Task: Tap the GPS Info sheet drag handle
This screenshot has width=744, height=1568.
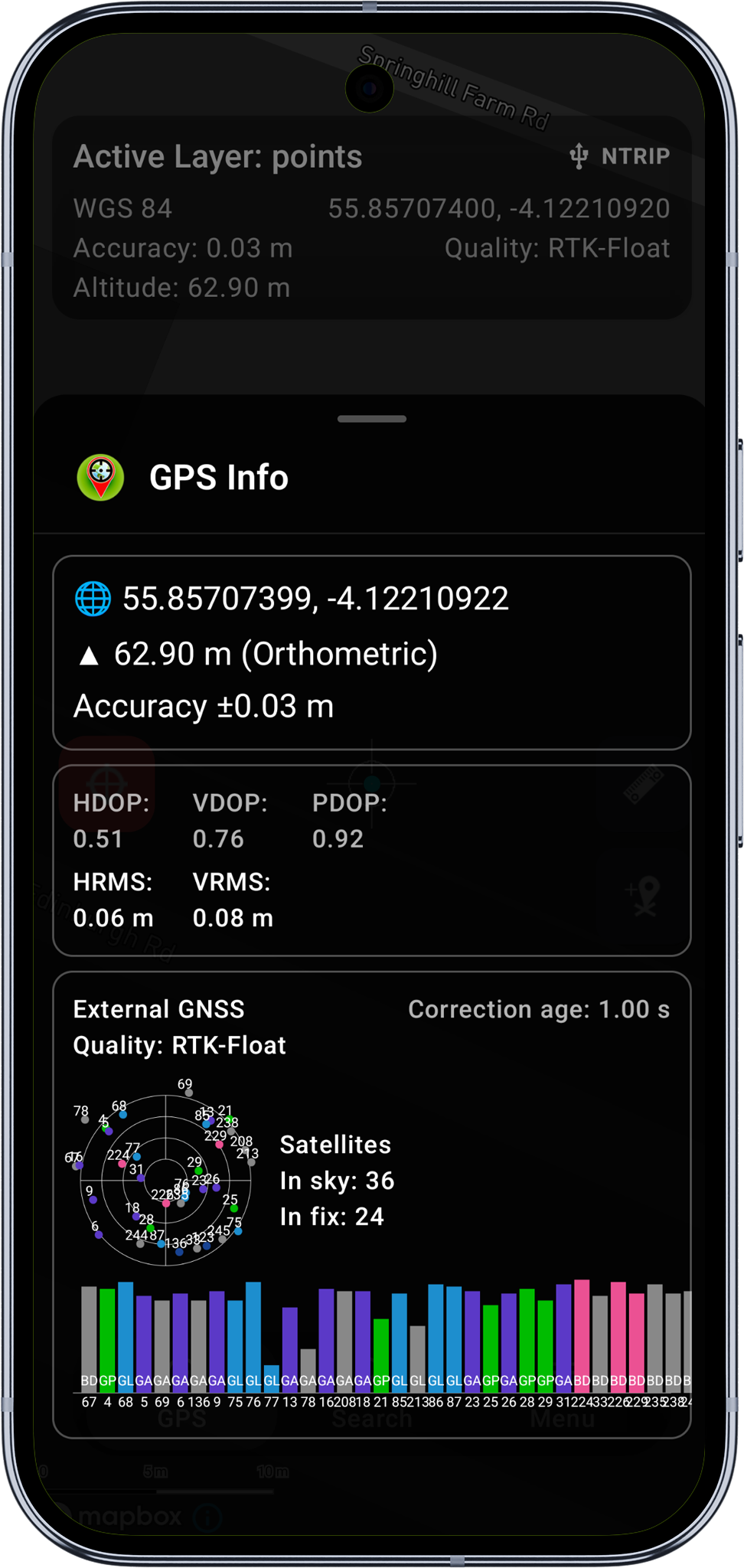Action: pos(372,419)
